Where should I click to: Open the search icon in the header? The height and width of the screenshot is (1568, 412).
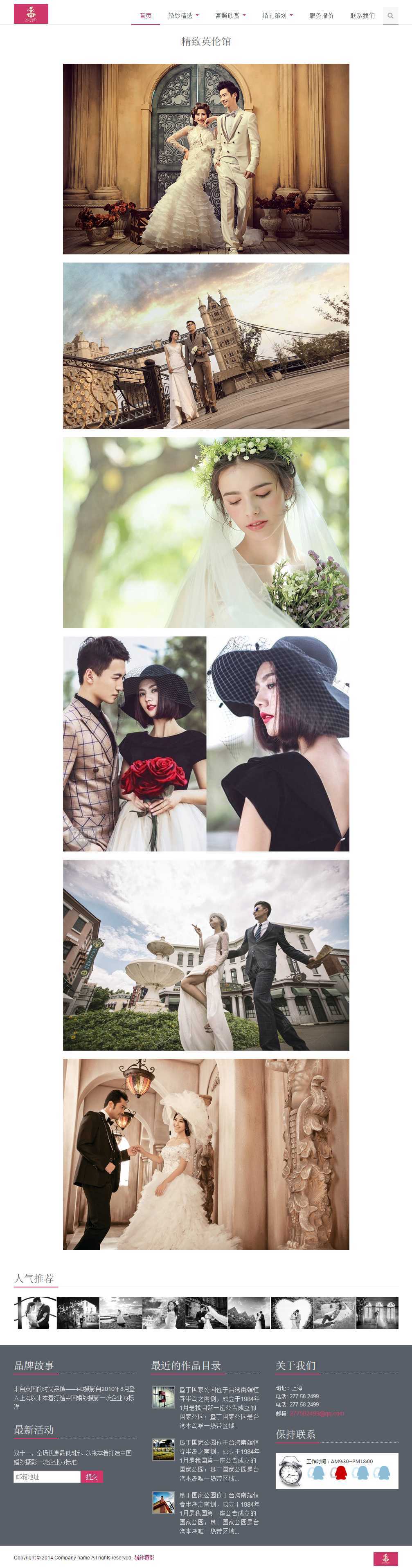(390, 16)
